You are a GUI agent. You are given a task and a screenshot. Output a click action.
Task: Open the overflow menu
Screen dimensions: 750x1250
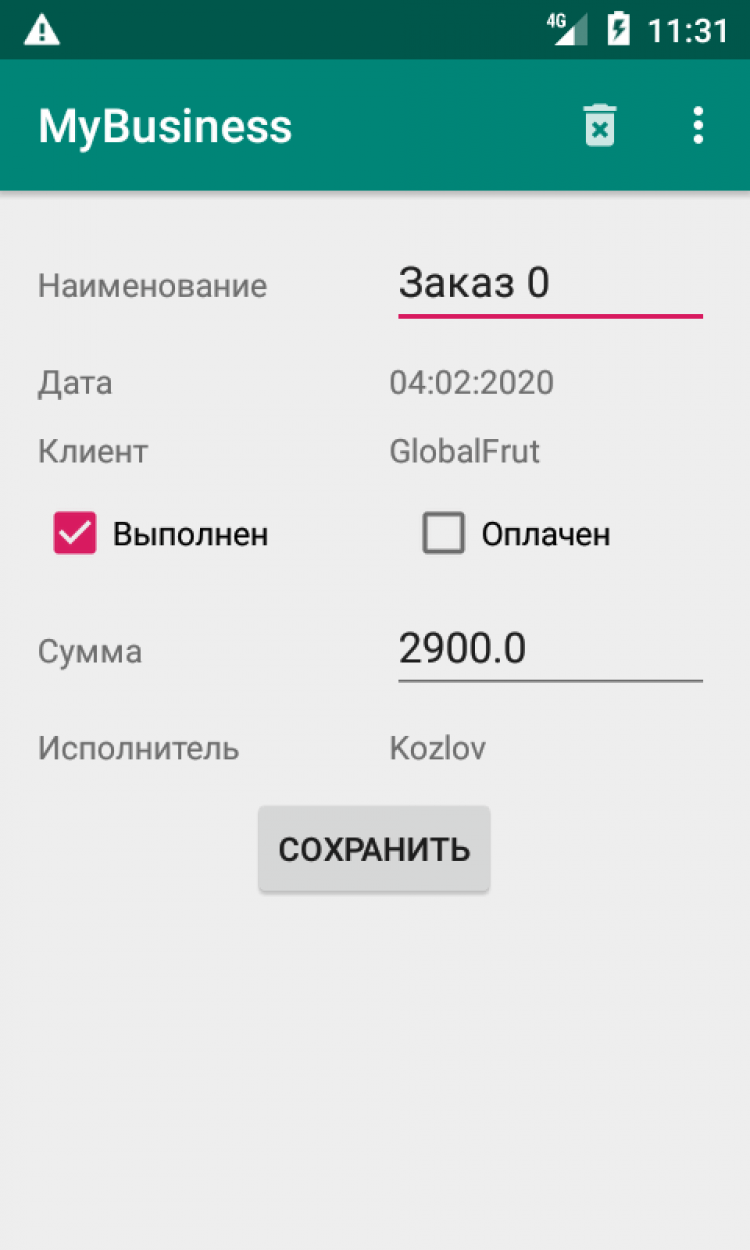(698, 126)
